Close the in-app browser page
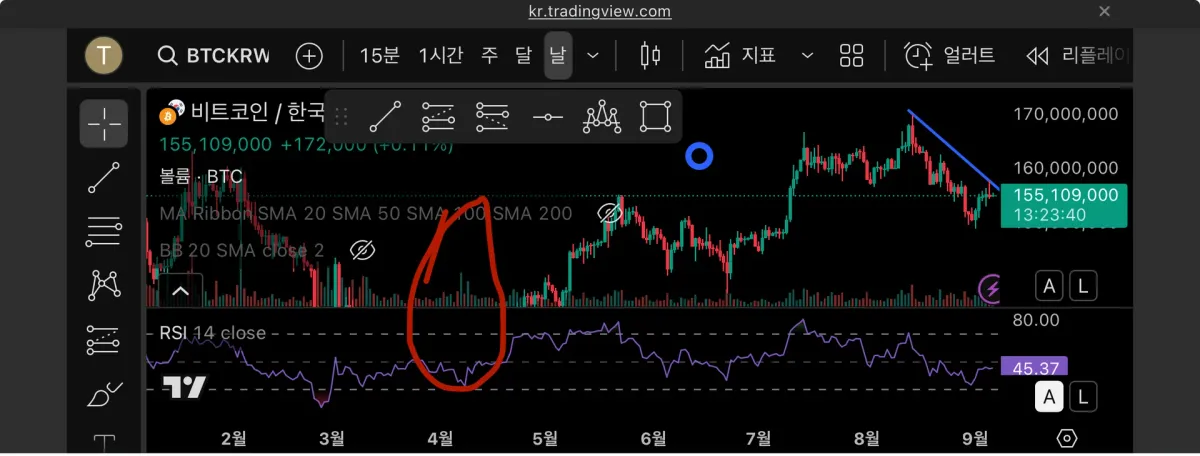Screen dimensions: 1200x456 tap(1104, 11)
